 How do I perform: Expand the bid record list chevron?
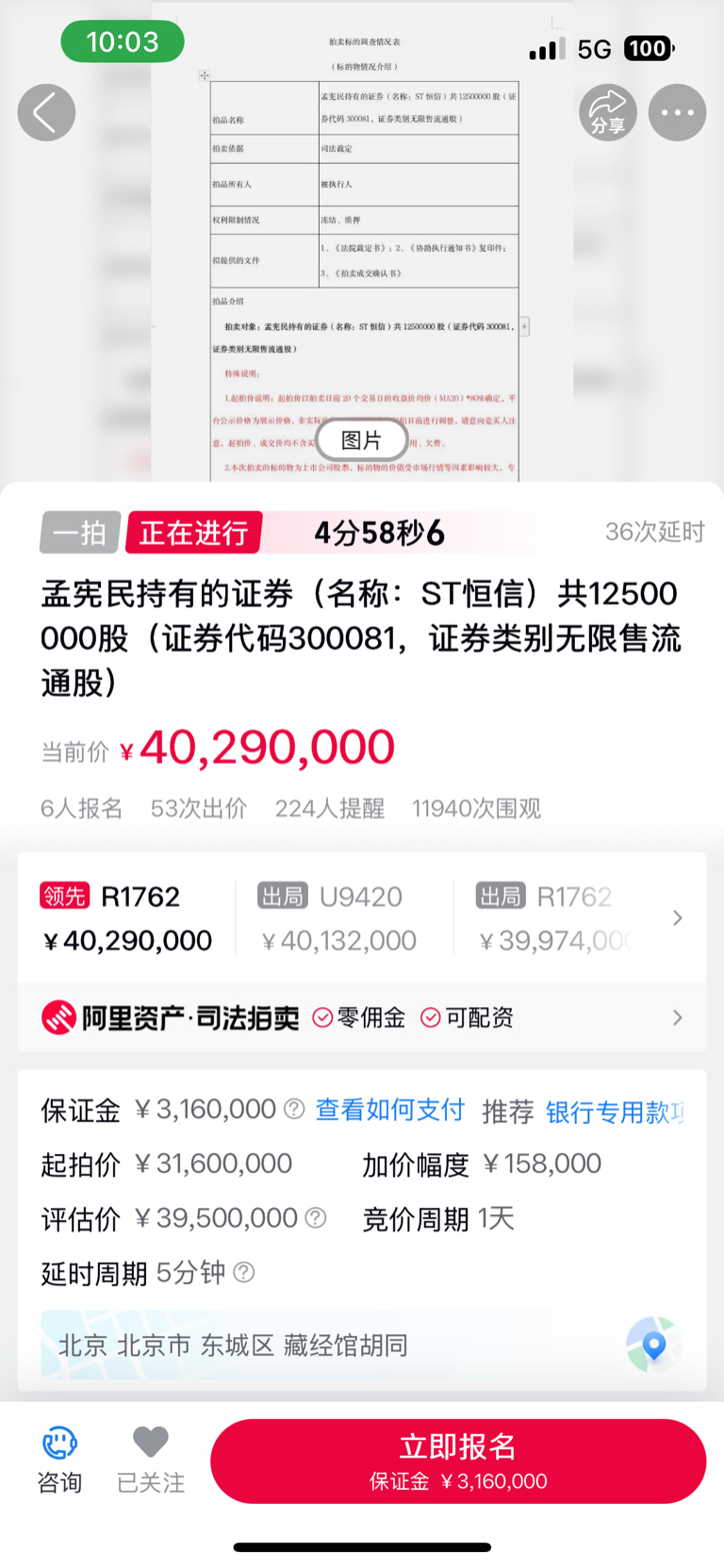(677, 917)
